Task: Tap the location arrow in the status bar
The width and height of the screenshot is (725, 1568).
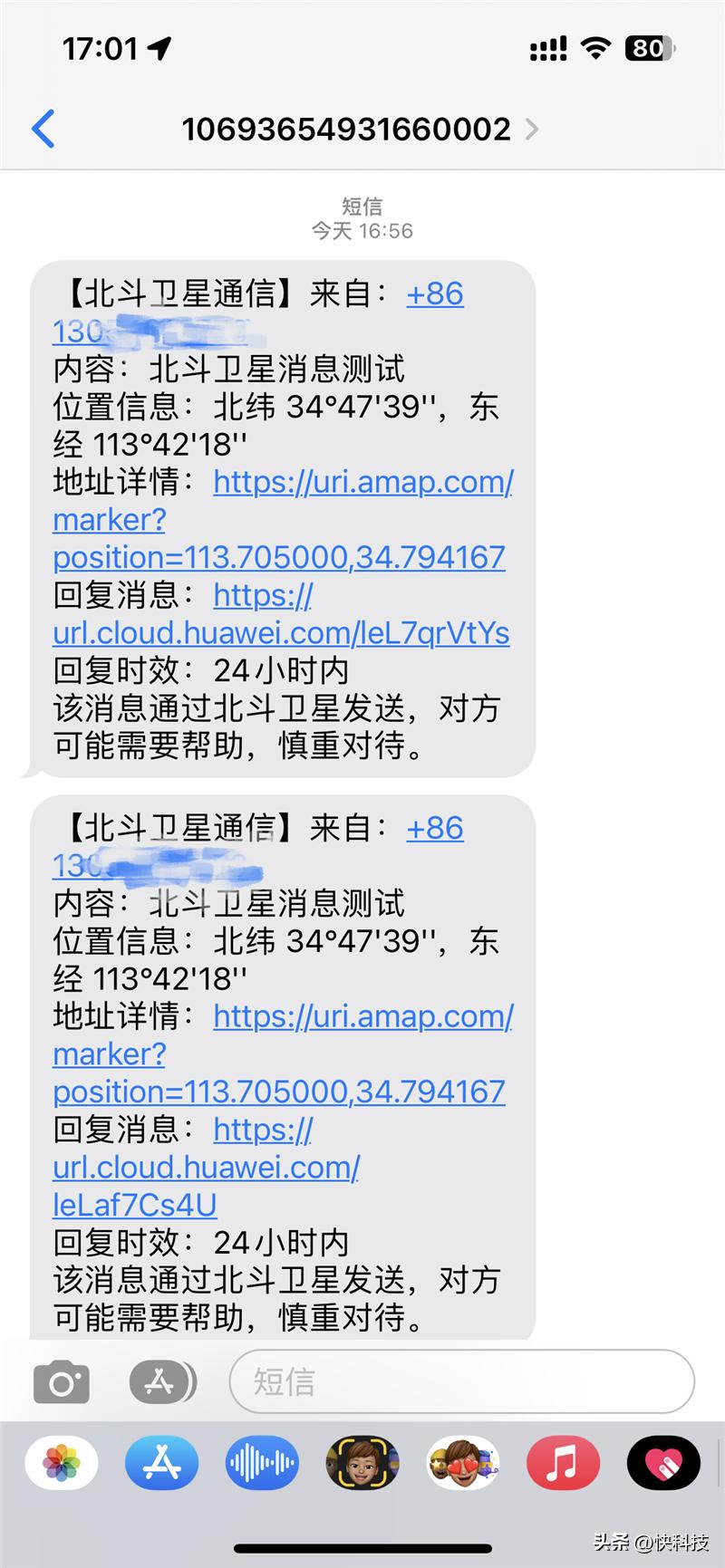Action: pyautogui.click(x=161, y=50)
